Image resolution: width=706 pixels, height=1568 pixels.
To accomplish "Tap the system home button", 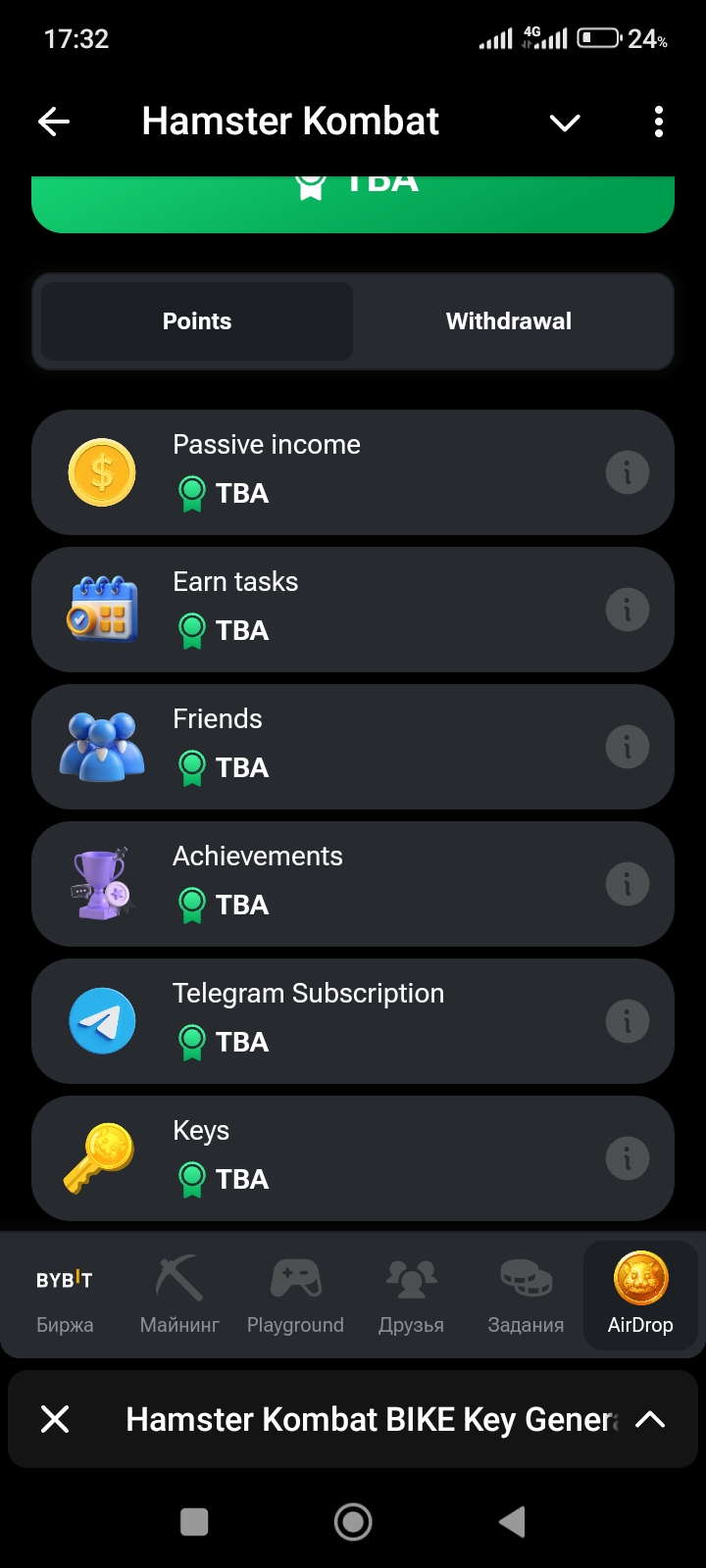I will pyautogui.click(x=353, y=1522).
